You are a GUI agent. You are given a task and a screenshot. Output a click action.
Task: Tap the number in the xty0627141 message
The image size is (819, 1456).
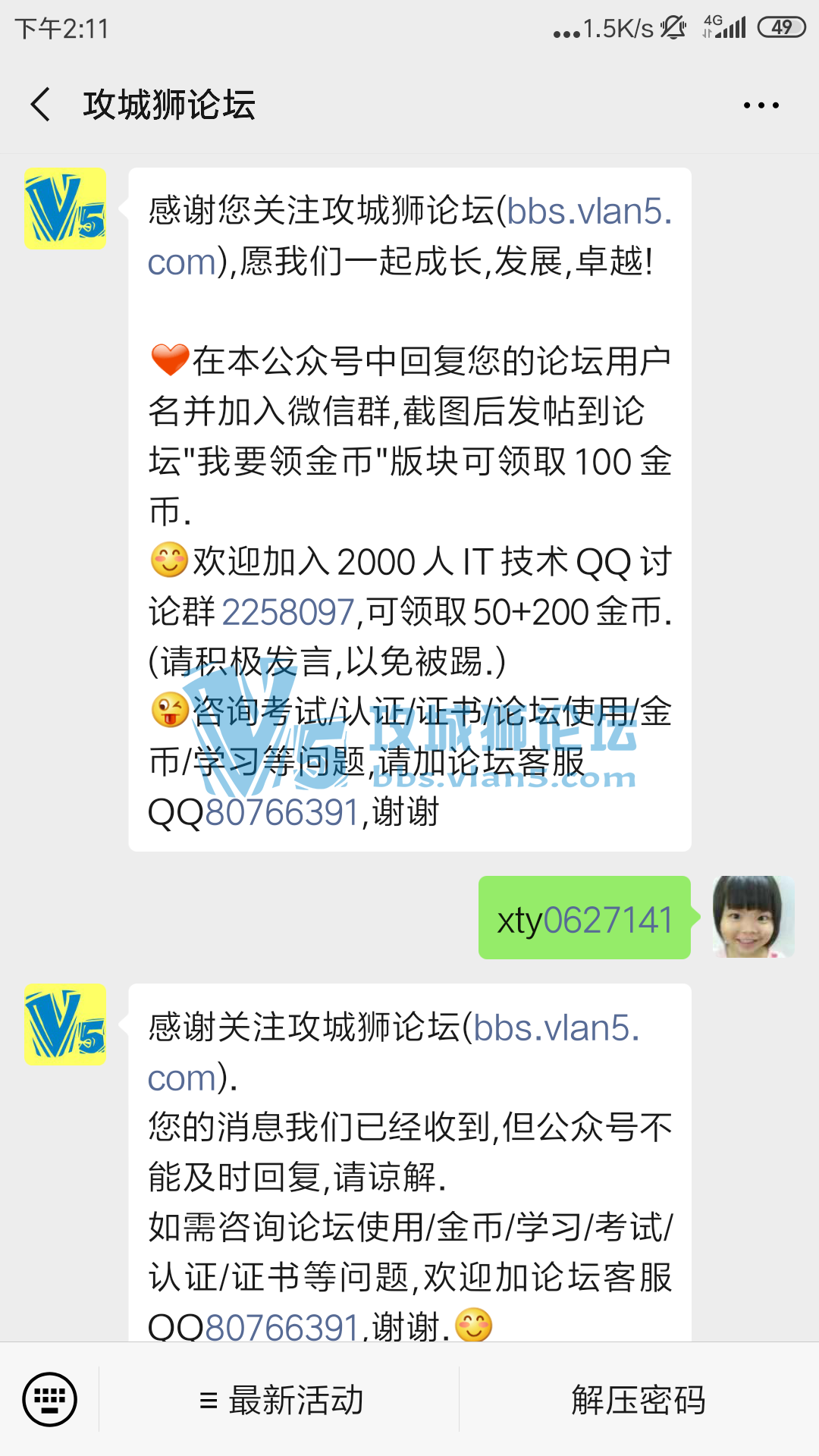[x=608, y=921]
